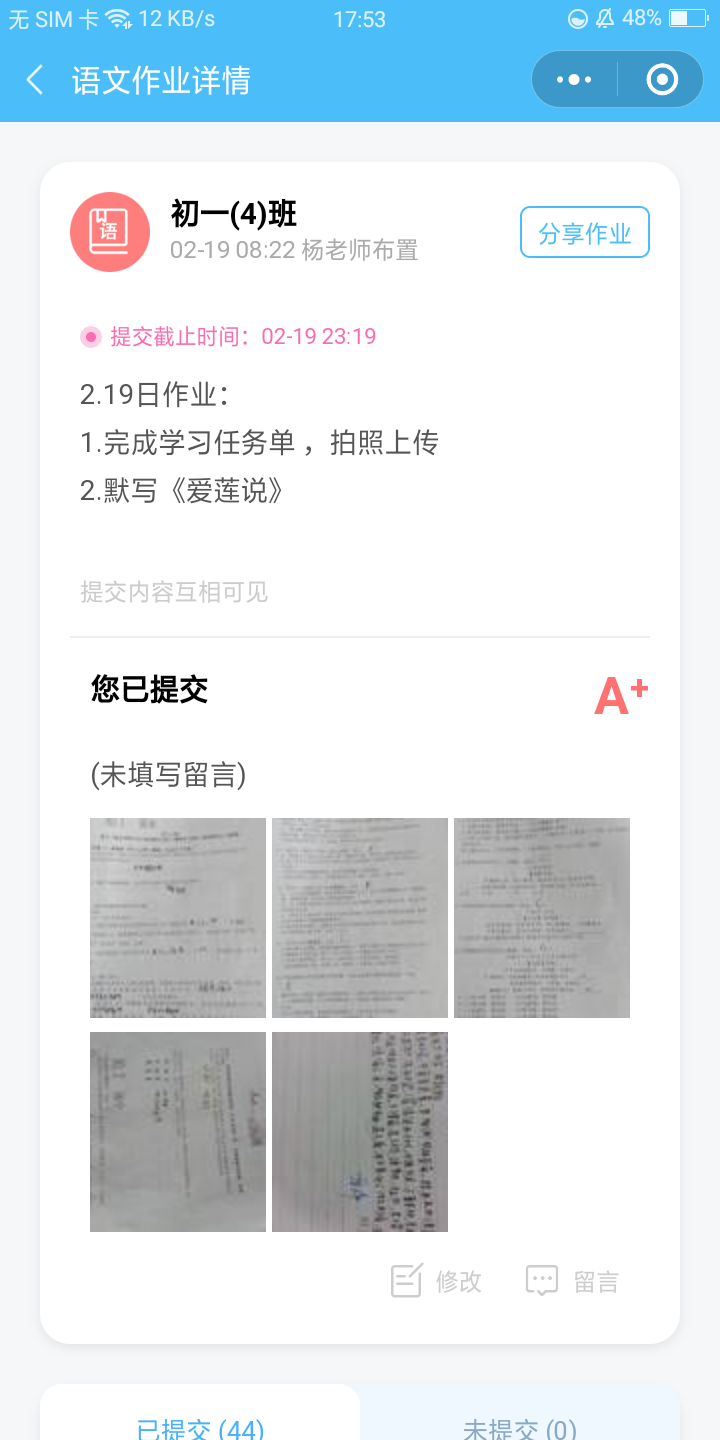The height and width of the screenshot is (1440, 720).
Task: Tap 修改 to edit the submission
Action: [x=437, y=1281]
